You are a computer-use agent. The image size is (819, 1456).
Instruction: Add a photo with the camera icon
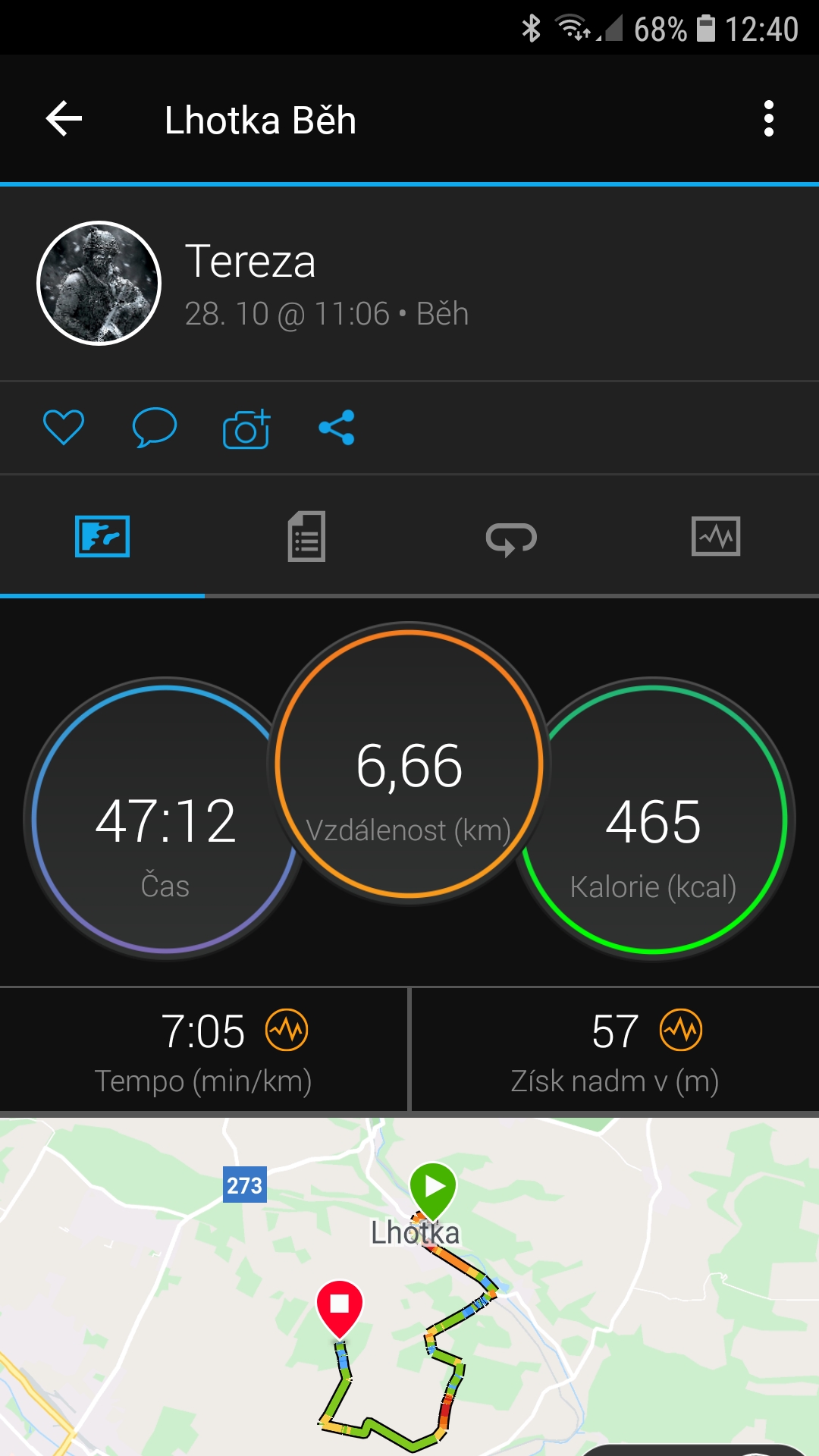[246, 428]
